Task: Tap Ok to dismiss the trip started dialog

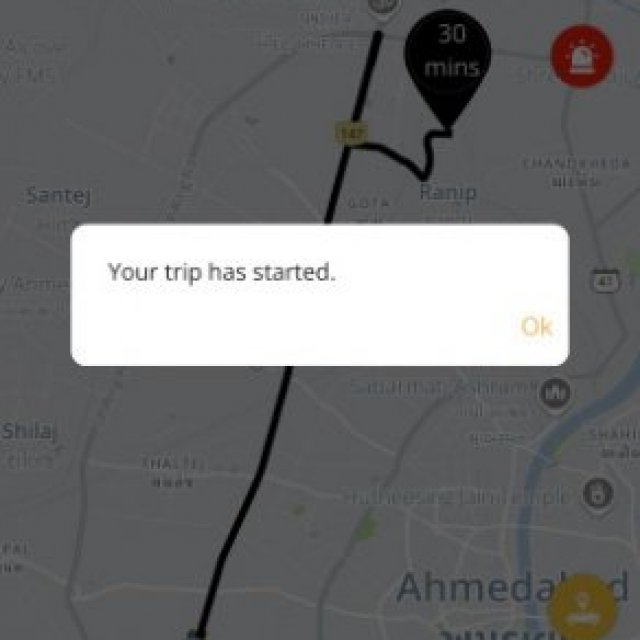Action: [x=536, y=327]
